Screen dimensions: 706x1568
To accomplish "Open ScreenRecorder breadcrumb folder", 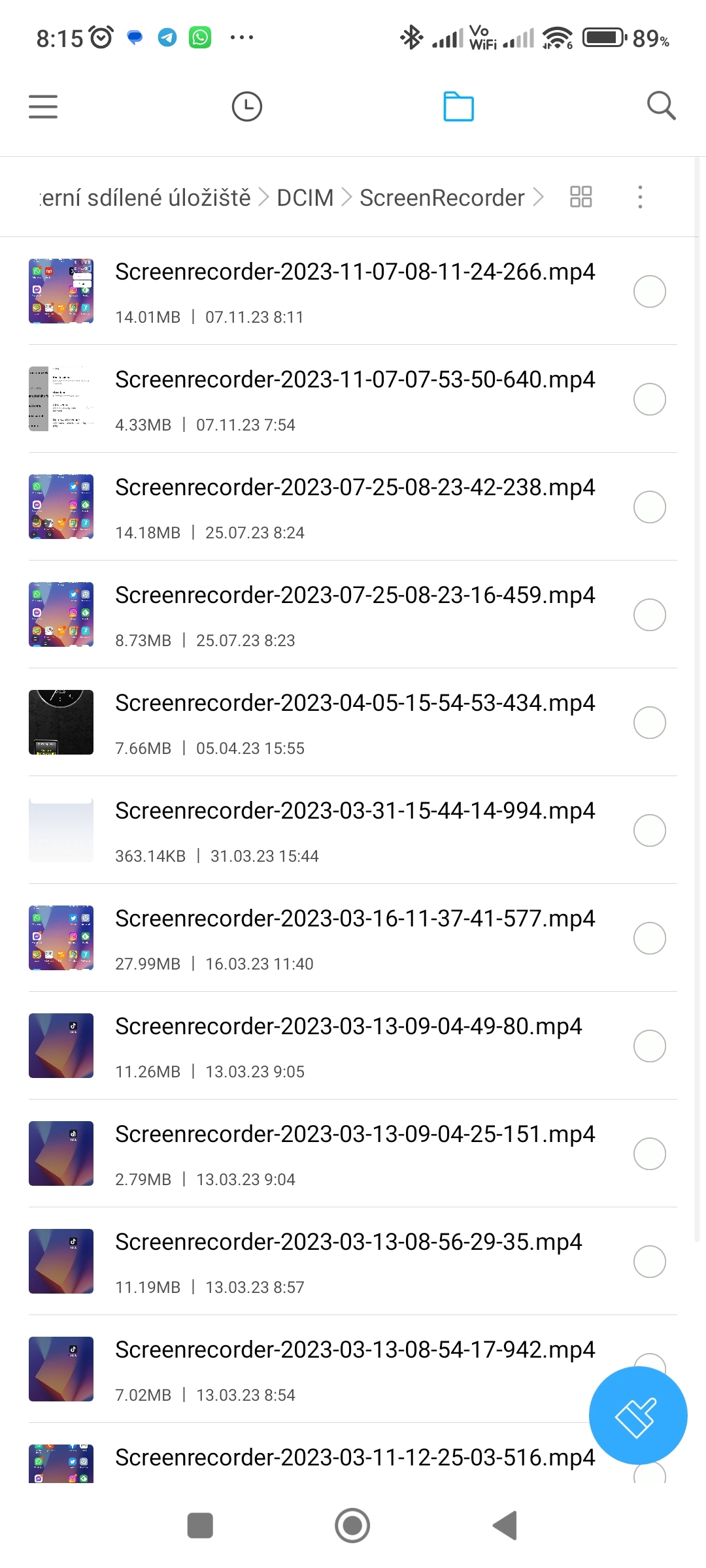I will [x=442, y=197].
